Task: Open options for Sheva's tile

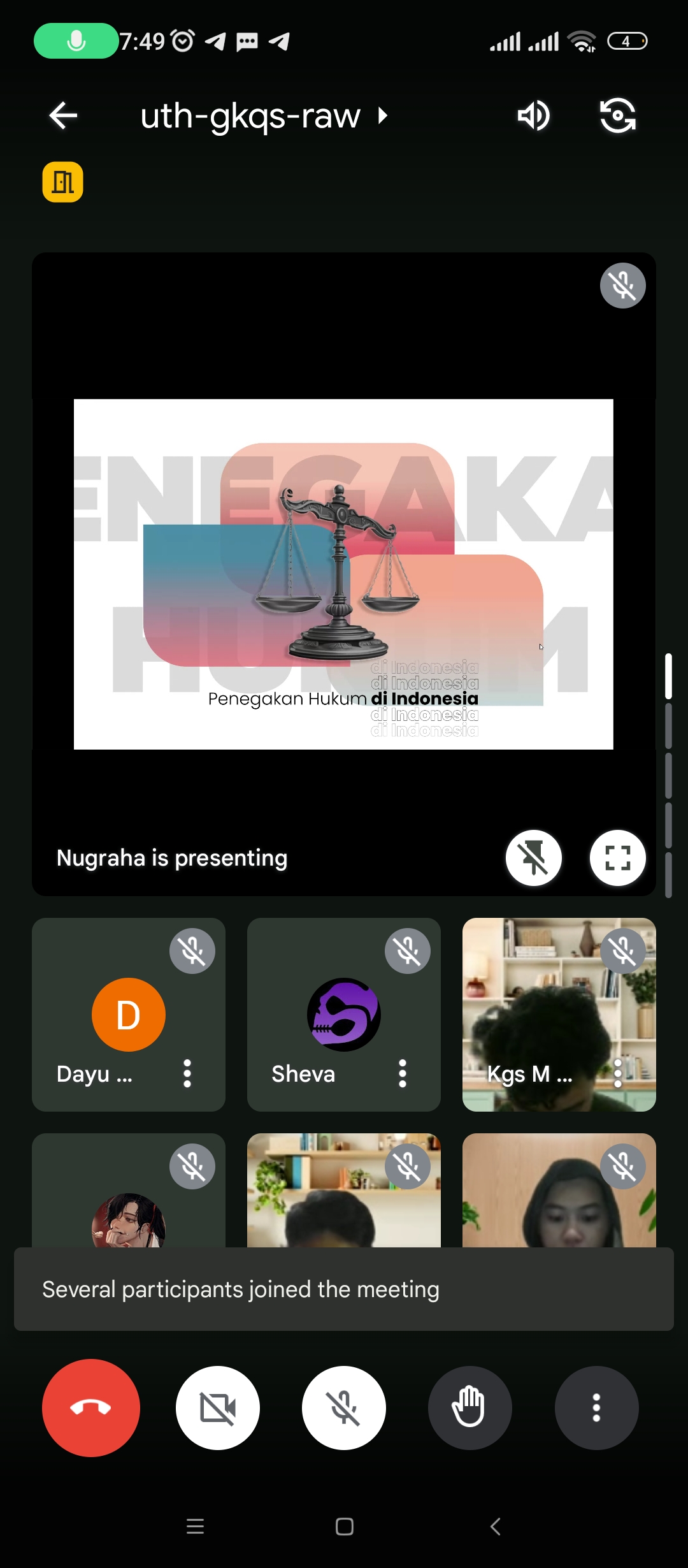Action: pos(403,1074)
